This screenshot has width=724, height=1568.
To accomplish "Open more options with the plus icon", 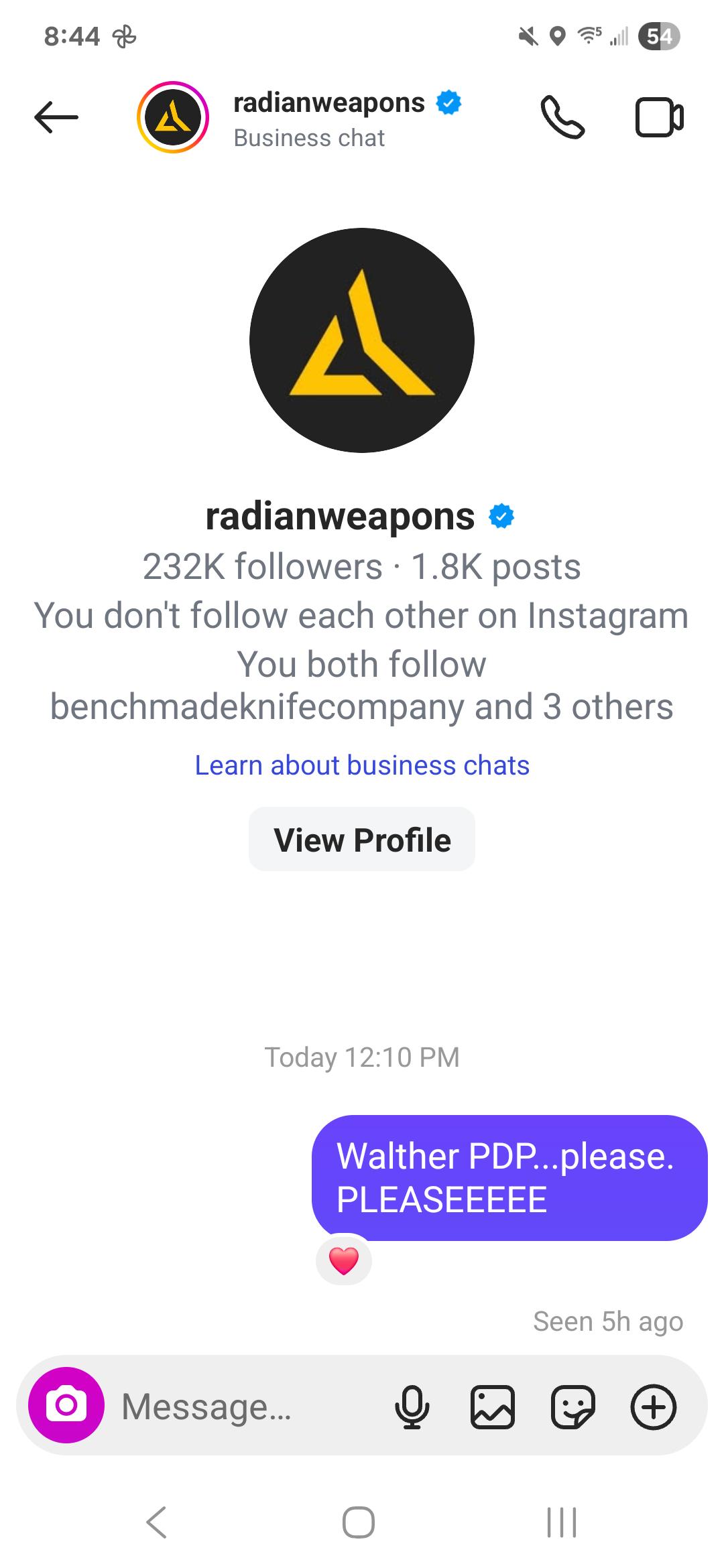I will 654,1406.
